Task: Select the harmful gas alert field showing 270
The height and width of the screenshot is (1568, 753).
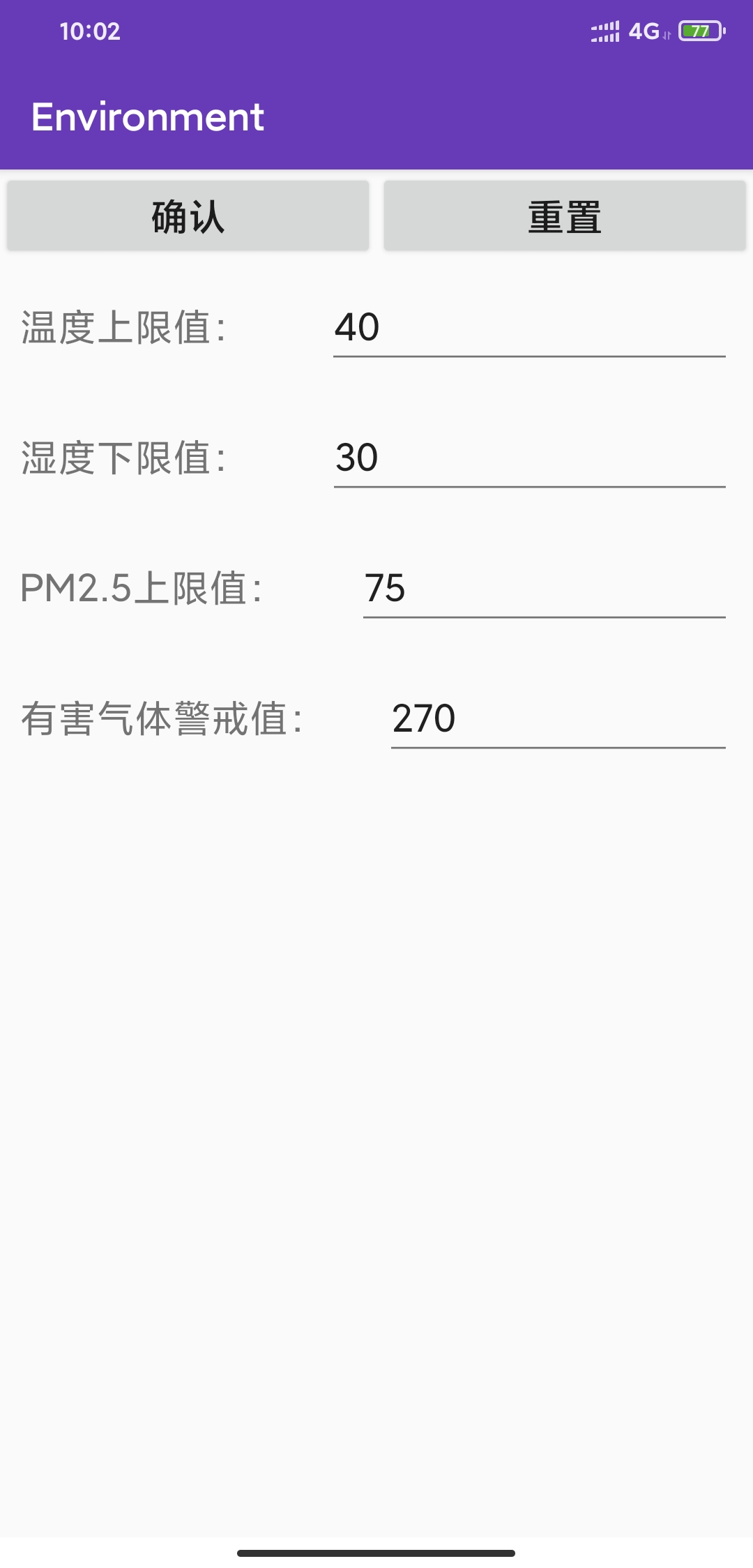Action: coord(558,720)
